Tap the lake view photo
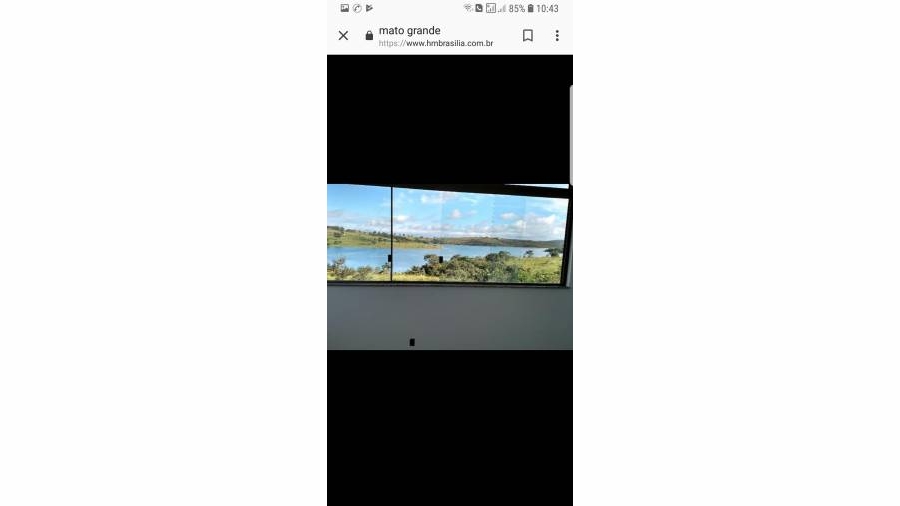Screen dimensions: 900x506 pos(449,235)
